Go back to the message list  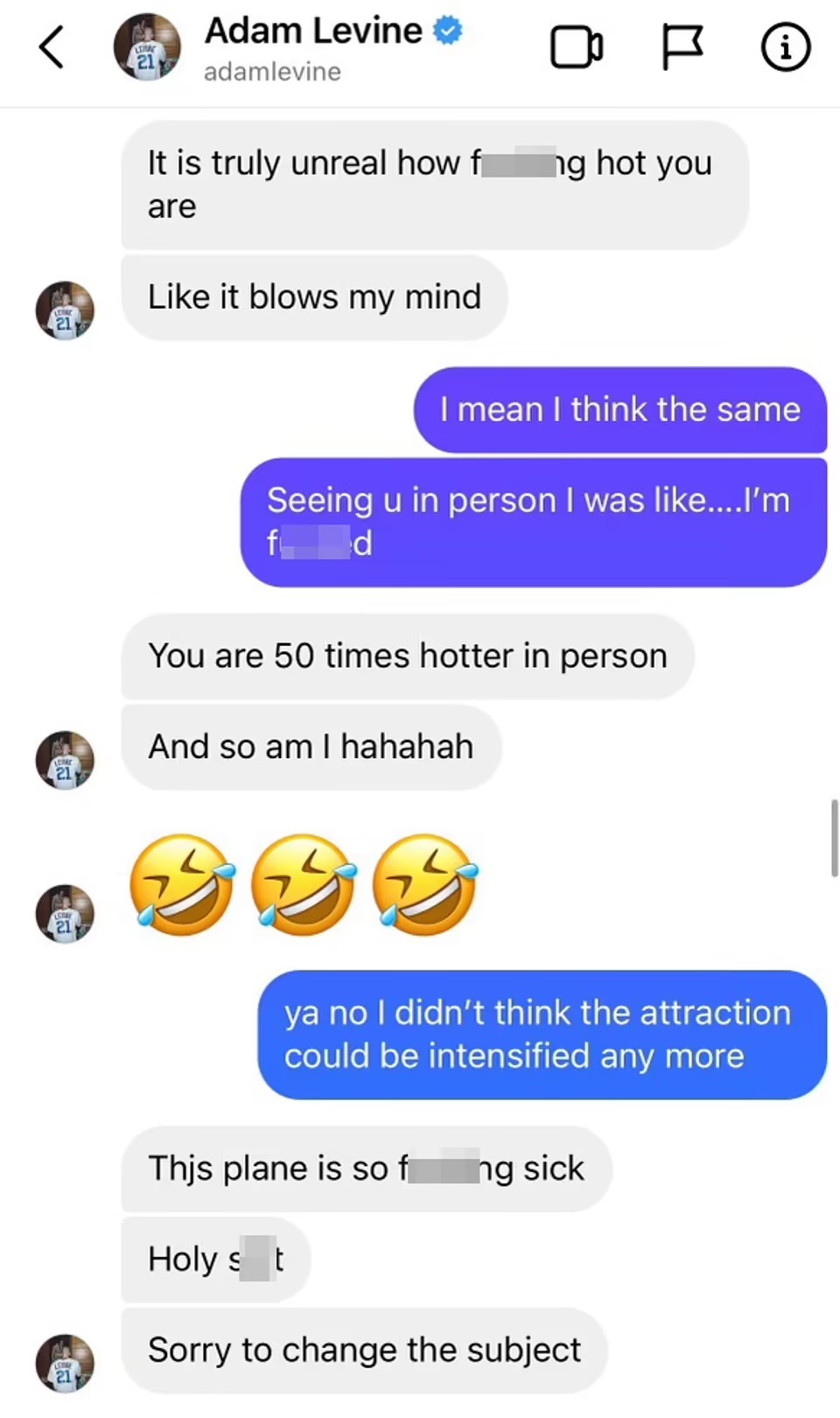tap(52, 47)
